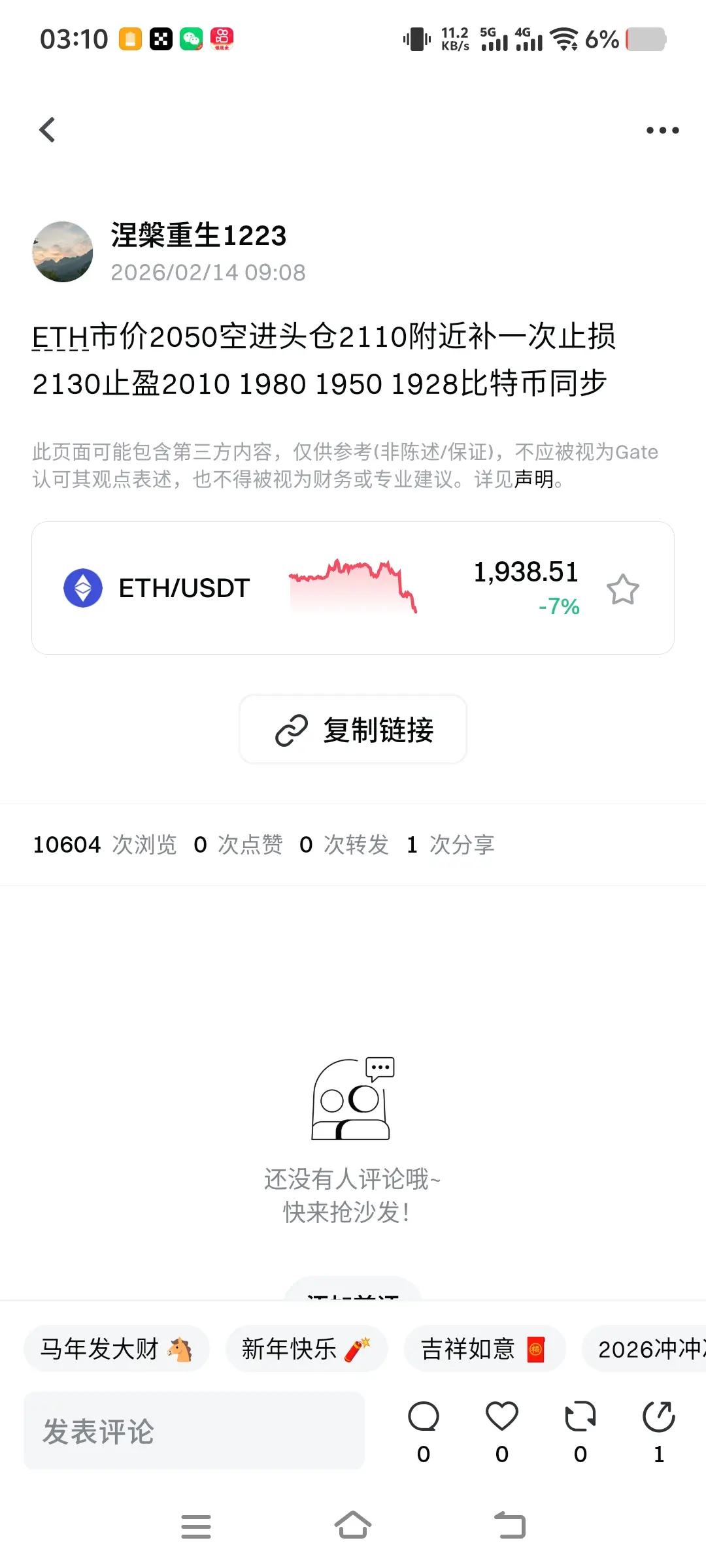Viewport: 706px width, 1568px height.
Task: Select the 2026冲冲 quick comment chip
Action: tap(647, 1349)
